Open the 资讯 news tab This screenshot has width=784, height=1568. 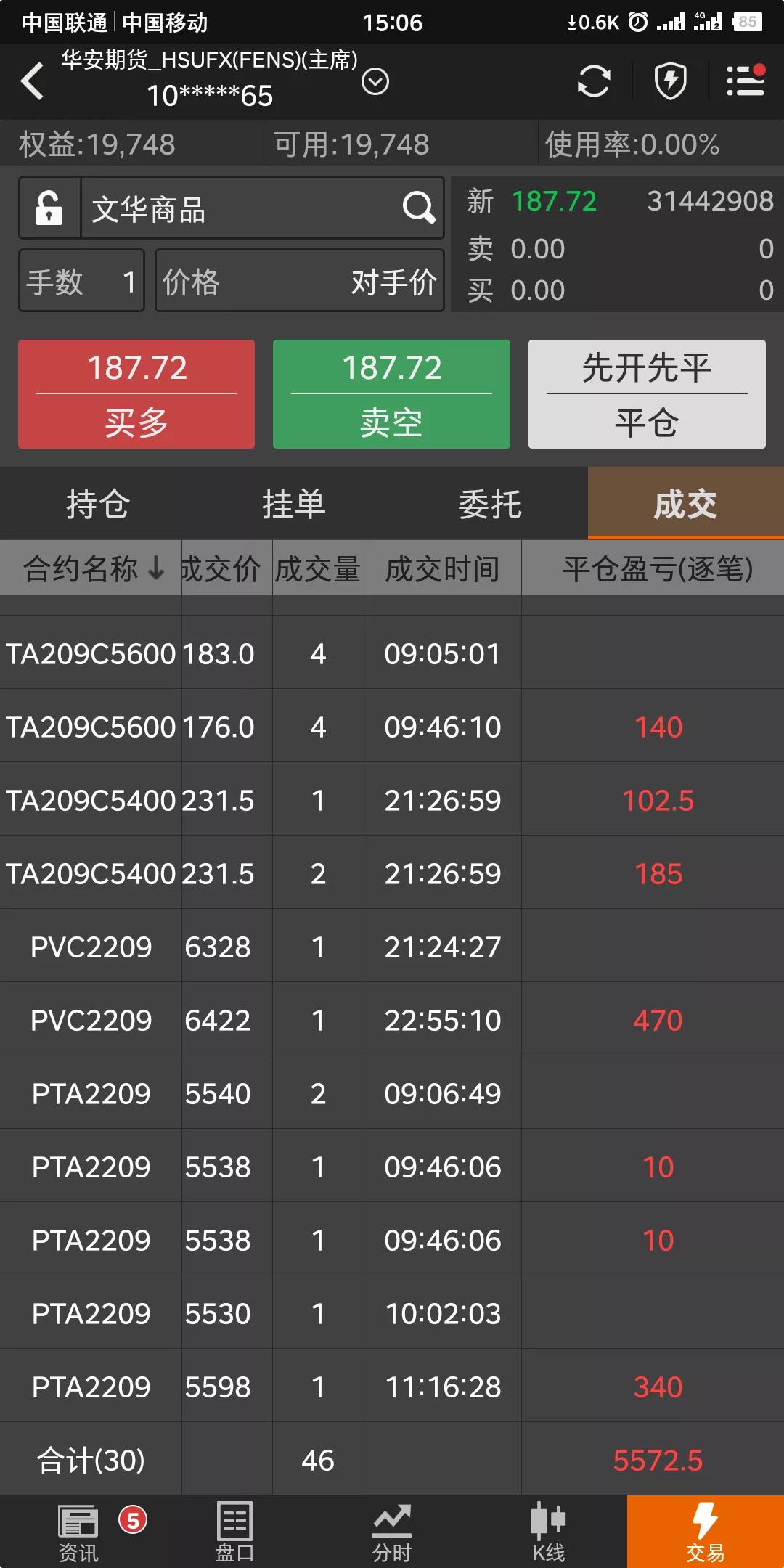(78, 1532)
